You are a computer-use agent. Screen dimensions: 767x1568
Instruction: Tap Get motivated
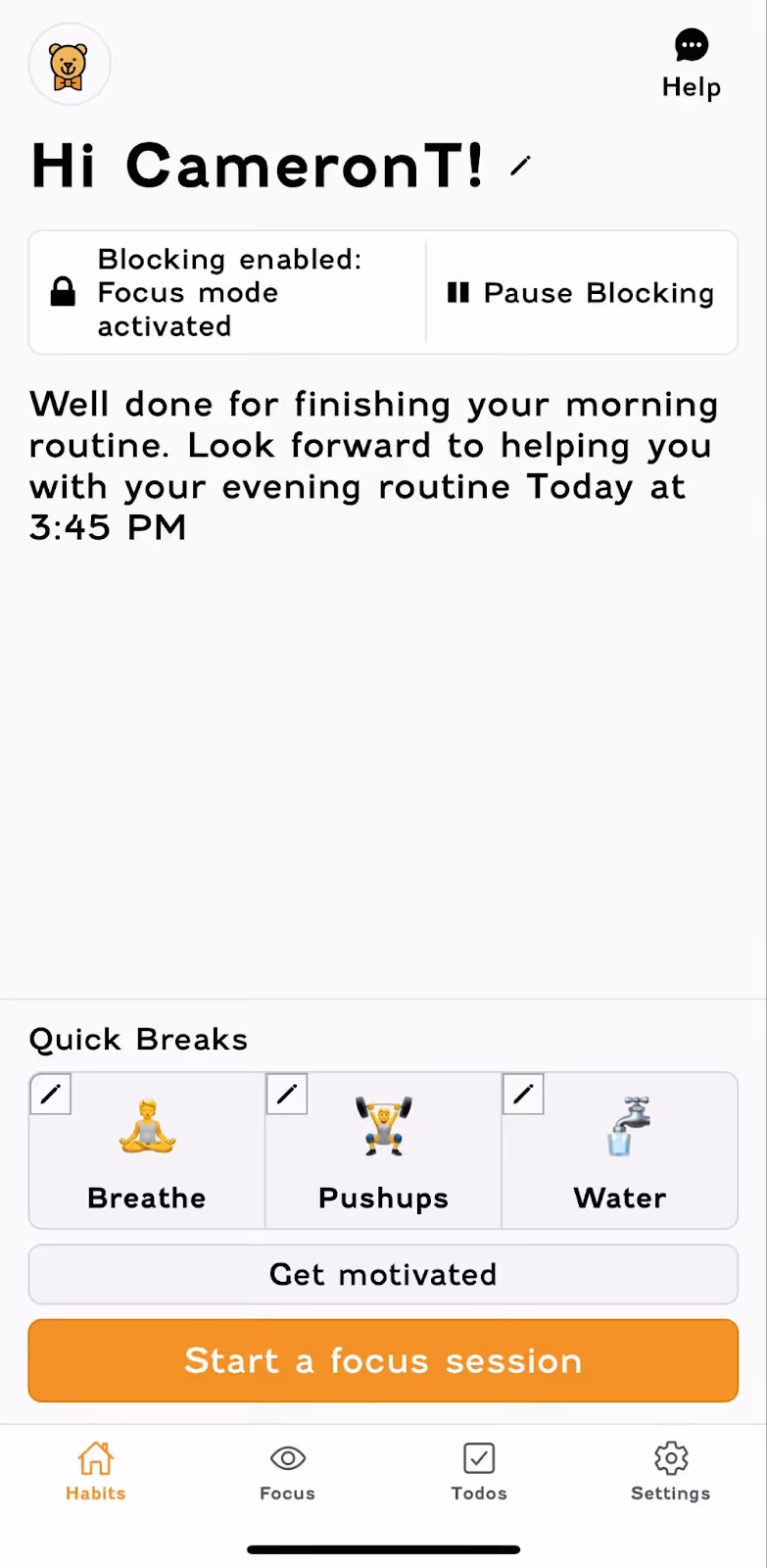click(x=383, y=1274)
